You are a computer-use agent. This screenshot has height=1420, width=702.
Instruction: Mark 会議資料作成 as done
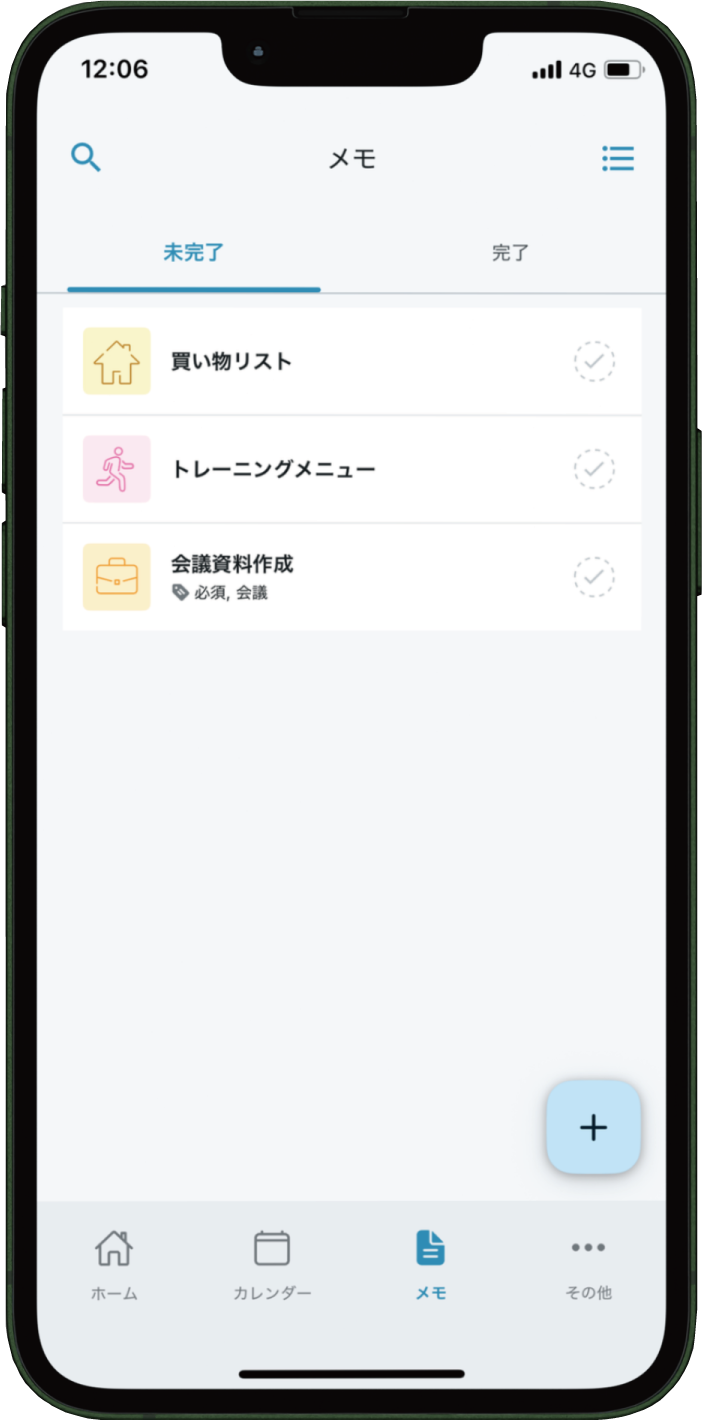(594, 577)
